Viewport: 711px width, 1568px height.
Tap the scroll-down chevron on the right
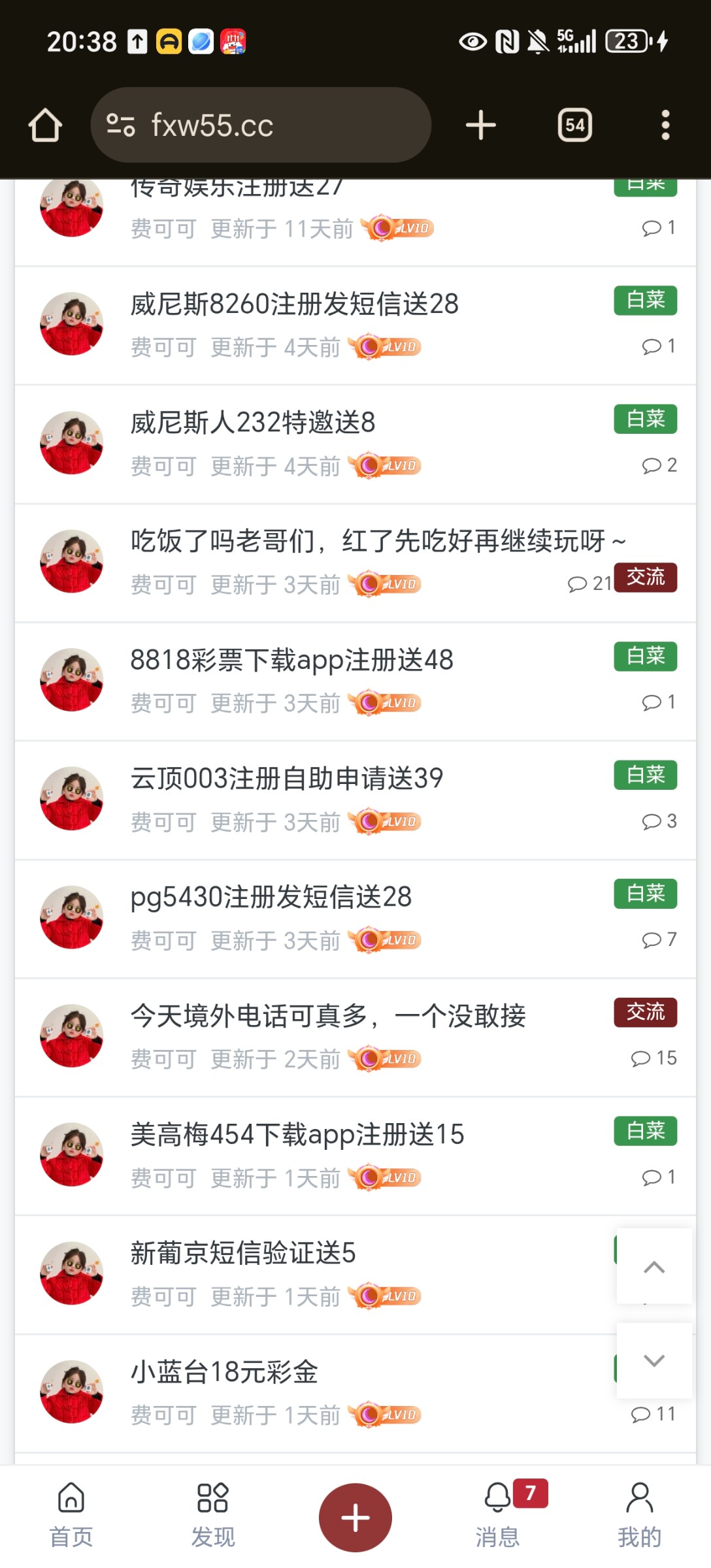coord(653,1361)
